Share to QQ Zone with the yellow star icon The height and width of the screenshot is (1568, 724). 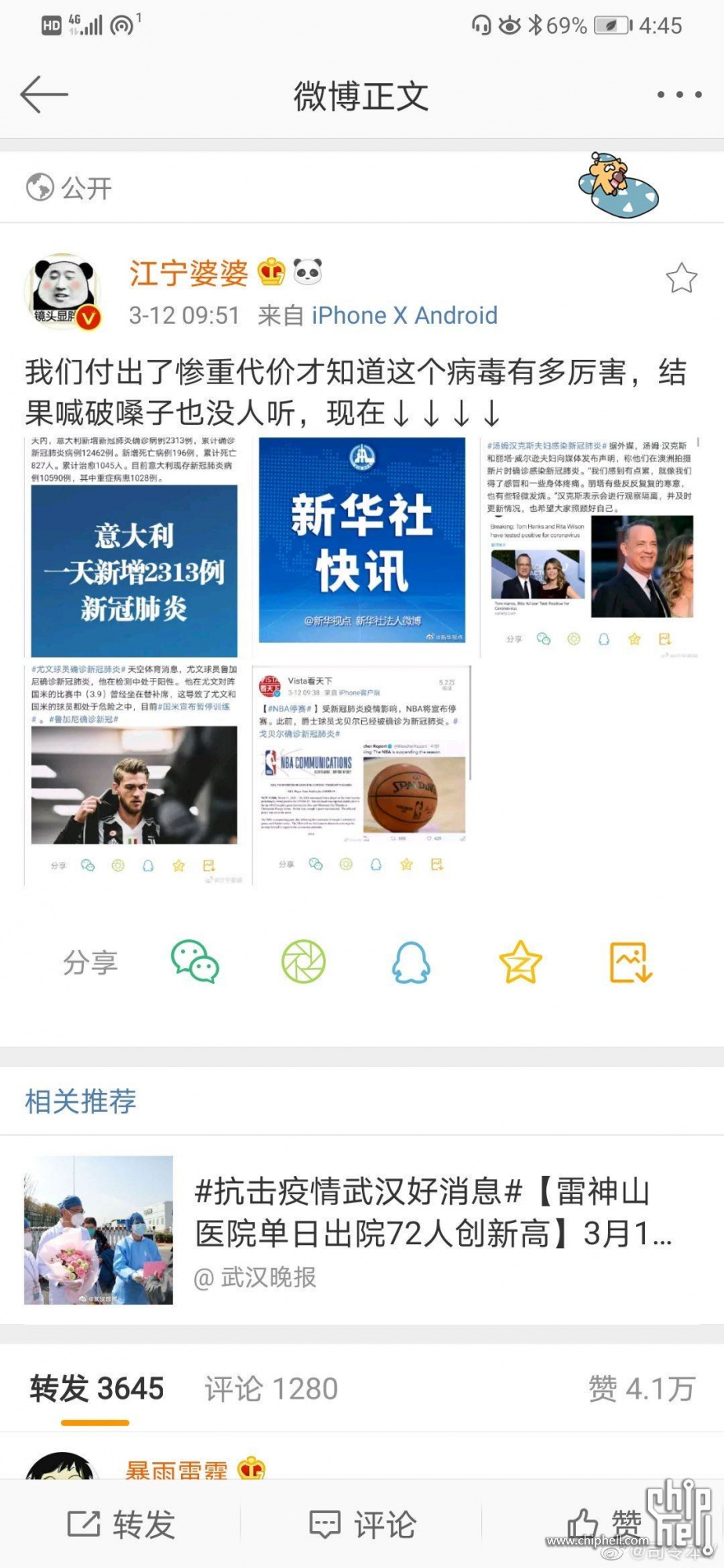[x=520, y=962]
